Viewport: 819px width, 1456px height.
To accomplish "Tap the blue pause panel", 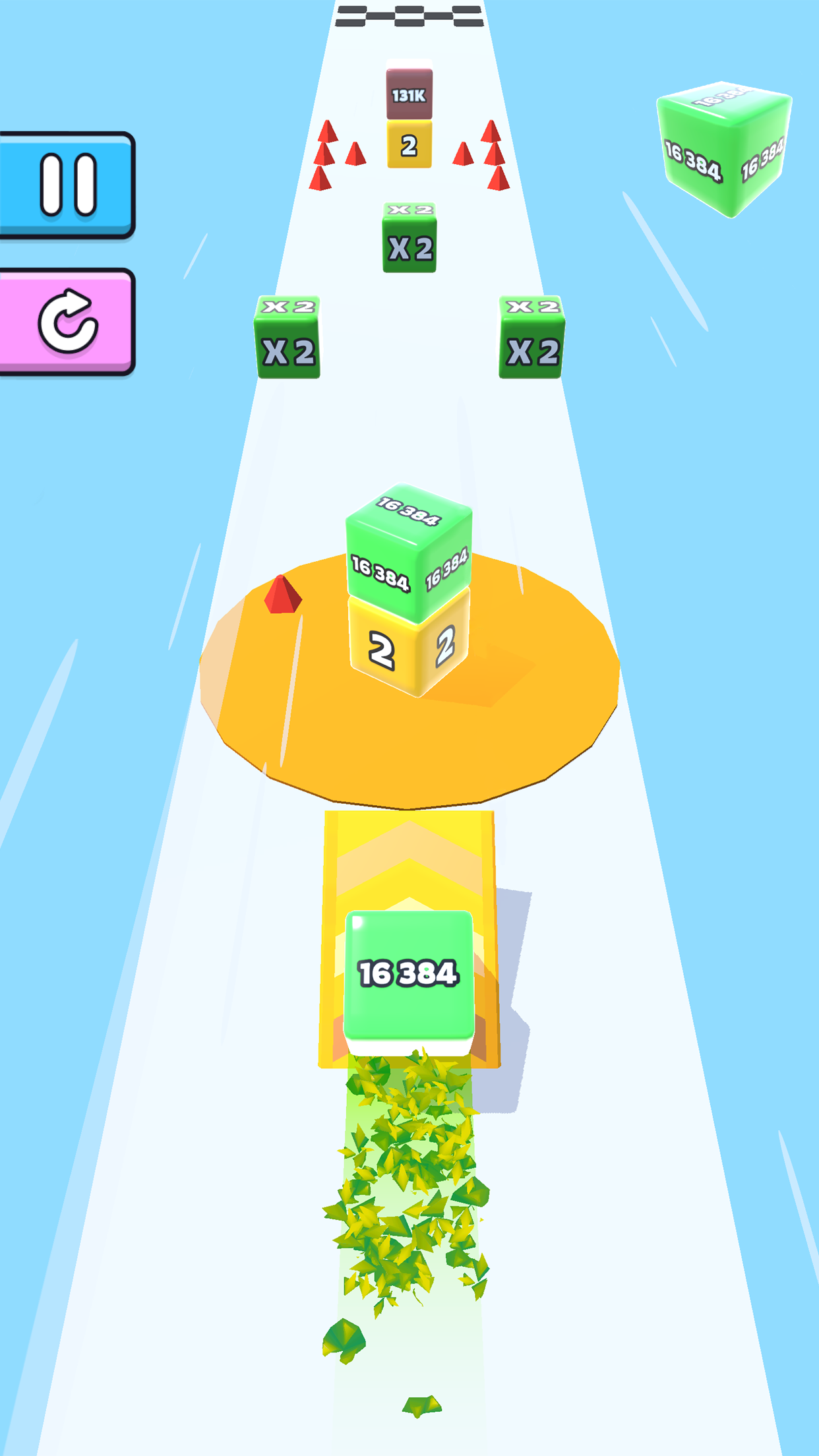I will coord(66,183).
